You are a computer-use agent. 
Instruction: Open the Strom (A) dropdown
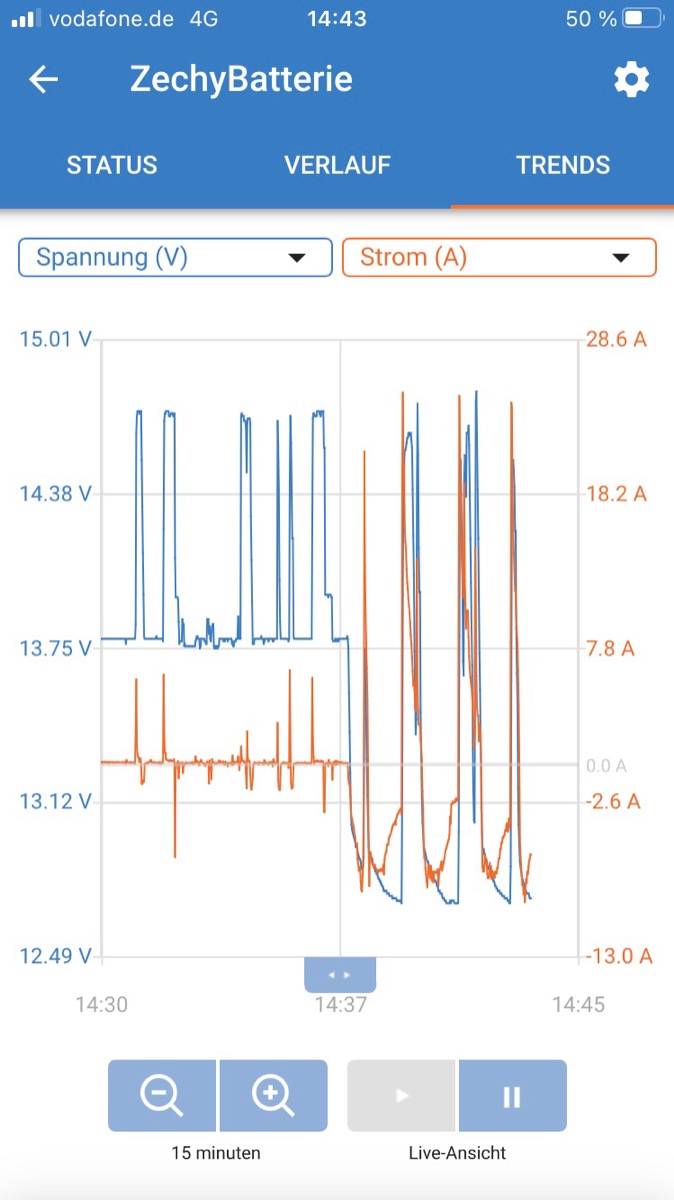pyautogui.click(x=500, y=257)
